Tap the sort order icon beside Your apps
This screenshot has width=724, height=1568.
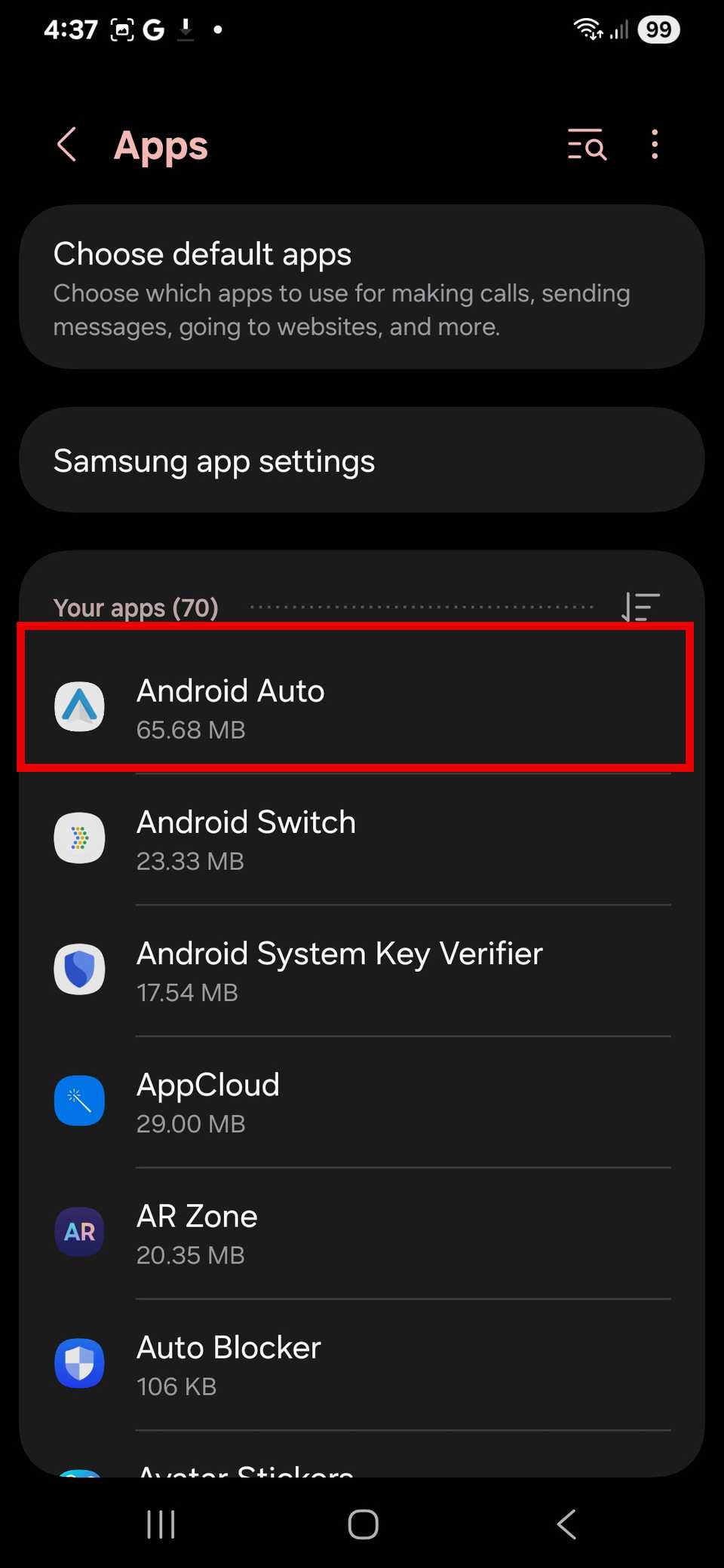click(x=640, y=608)
